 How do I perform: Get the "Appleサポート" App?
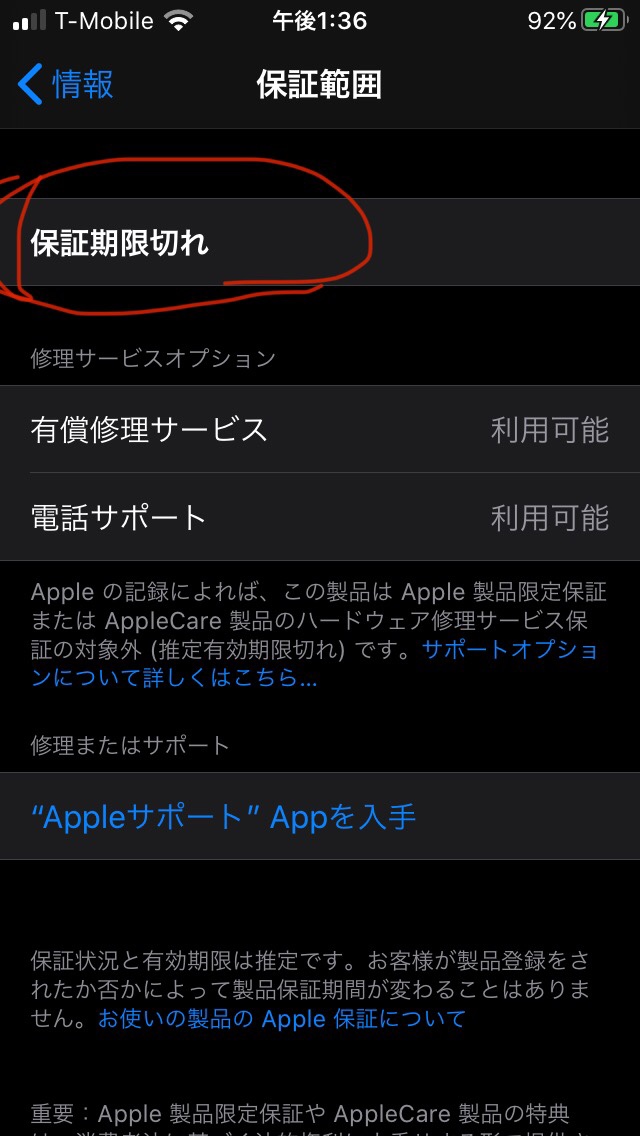click(224, 817)
